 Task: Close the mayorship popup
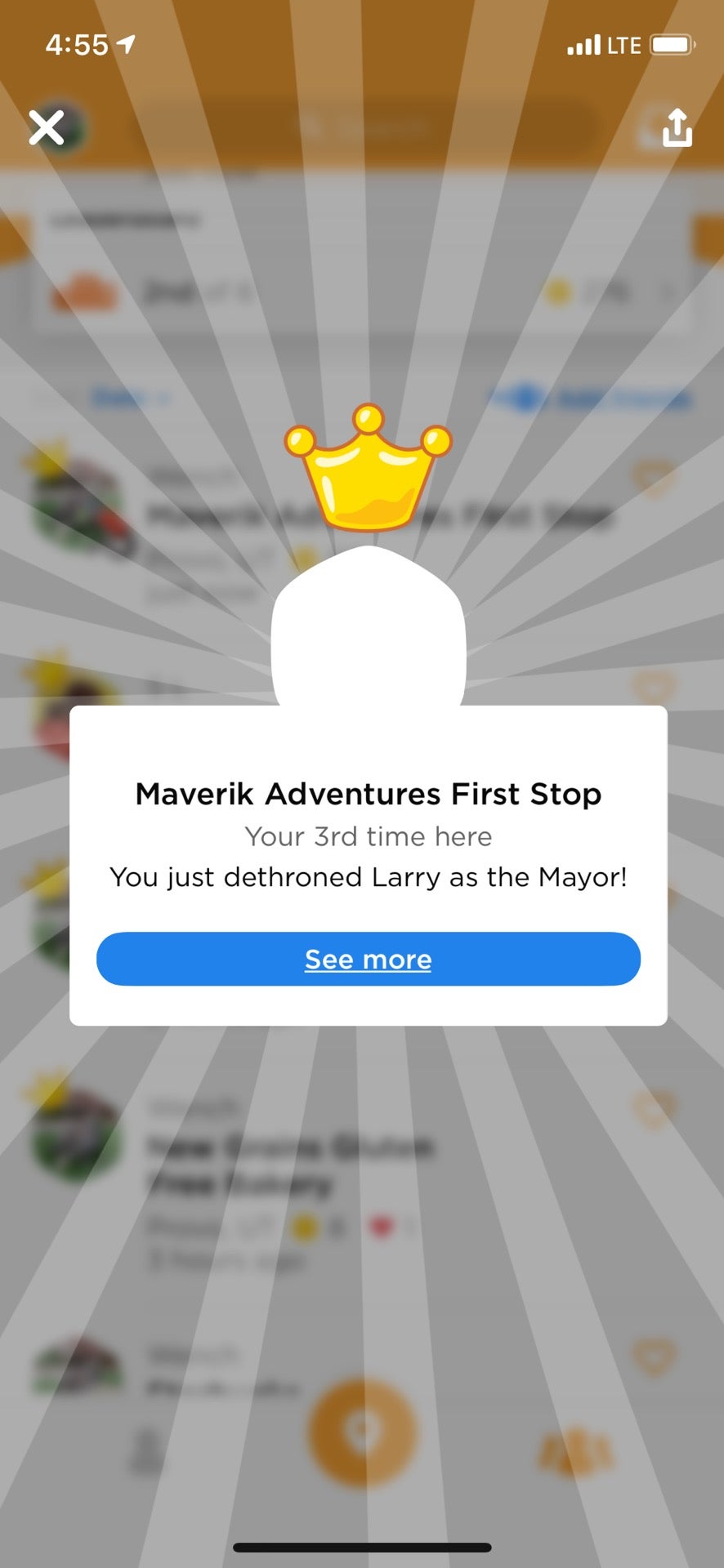tap(47, 128)
